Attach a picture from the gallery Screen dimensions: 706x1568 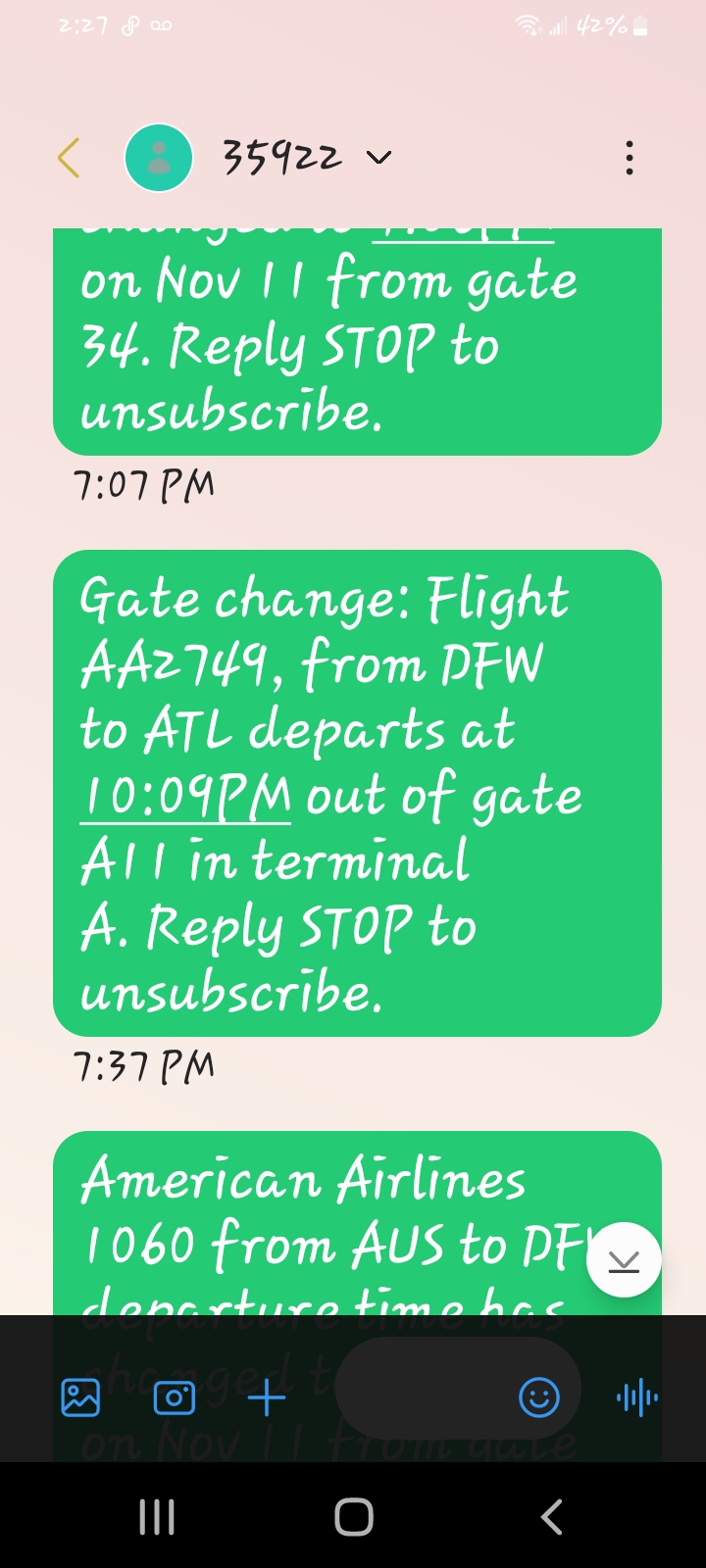[80, 1397]
